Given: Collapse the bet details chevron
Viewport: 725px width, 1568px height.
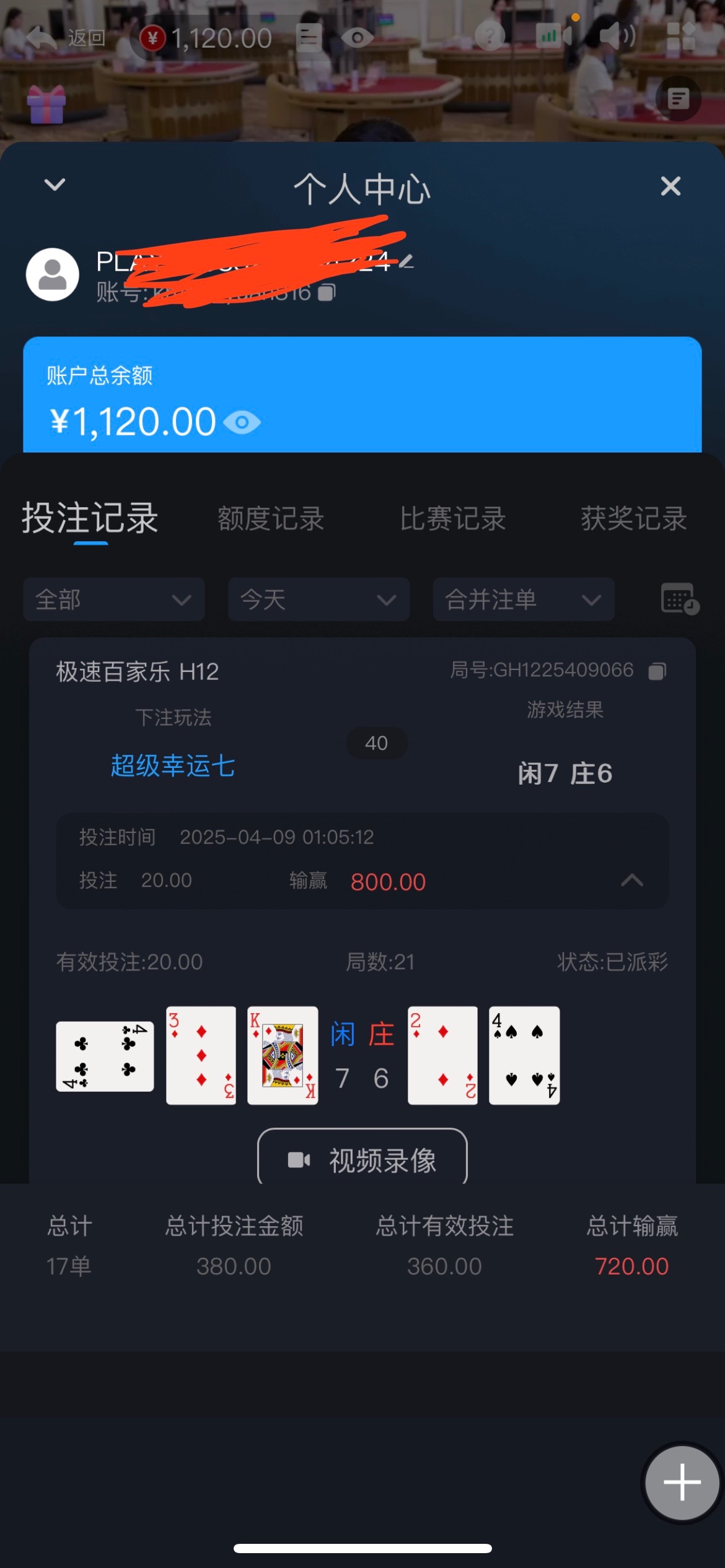Looking at the screenshot, I should pyautogui.click(x=632, y=880).
